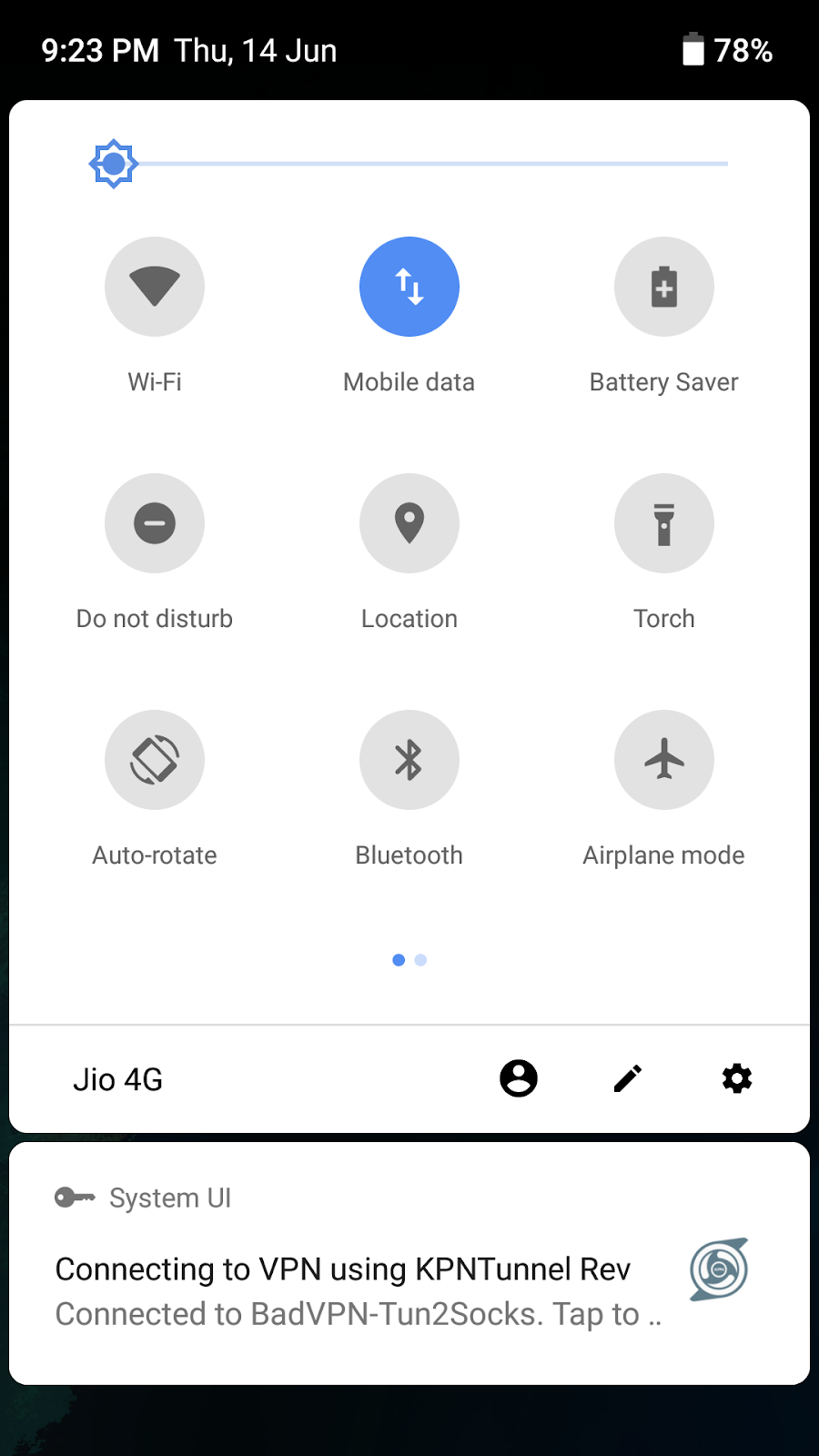The width and height of the screenshot is (819, 1456).
Task: Open the user account switcher
Action: point(519,1079)
